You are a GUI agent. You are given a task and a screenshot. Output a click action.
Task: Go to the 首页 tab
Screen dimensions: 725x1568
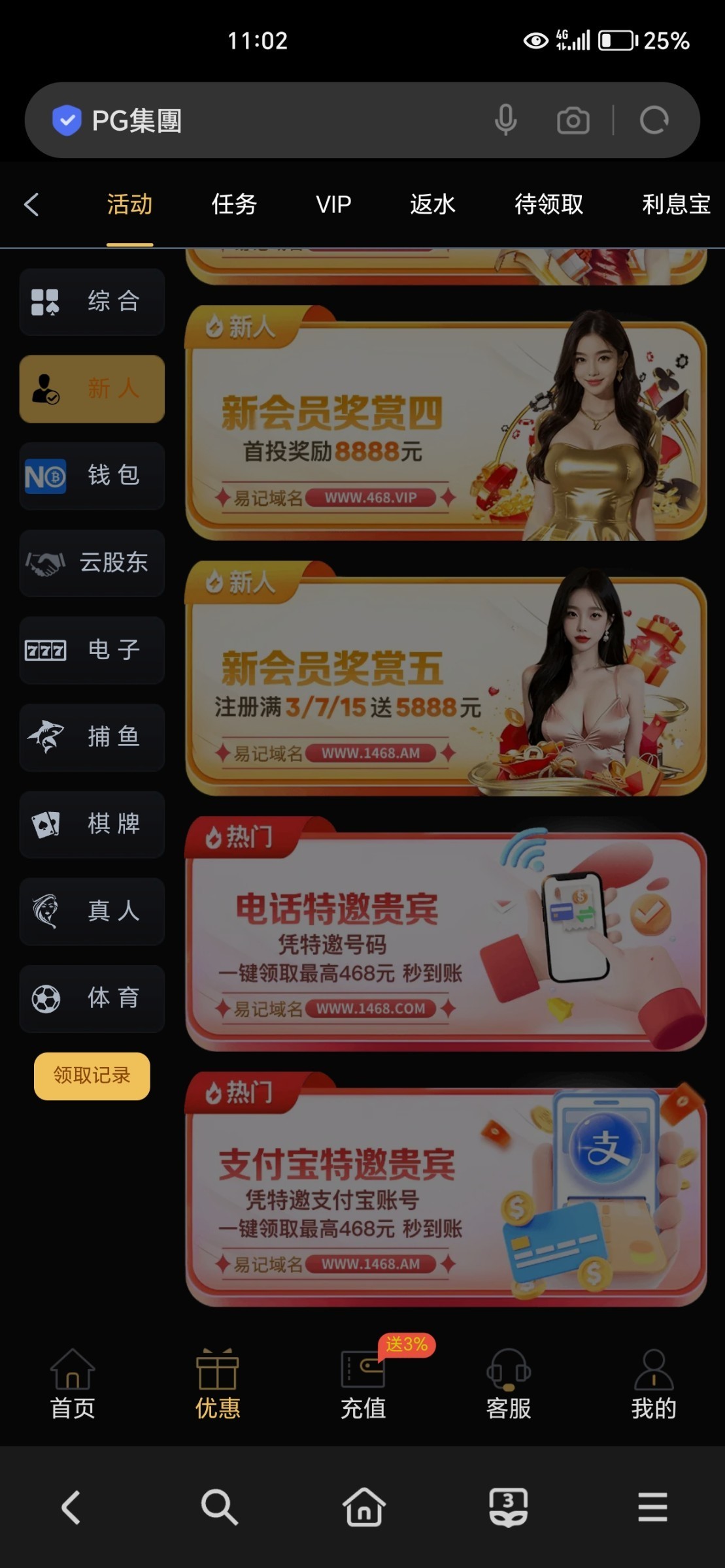pos(73,1385)
